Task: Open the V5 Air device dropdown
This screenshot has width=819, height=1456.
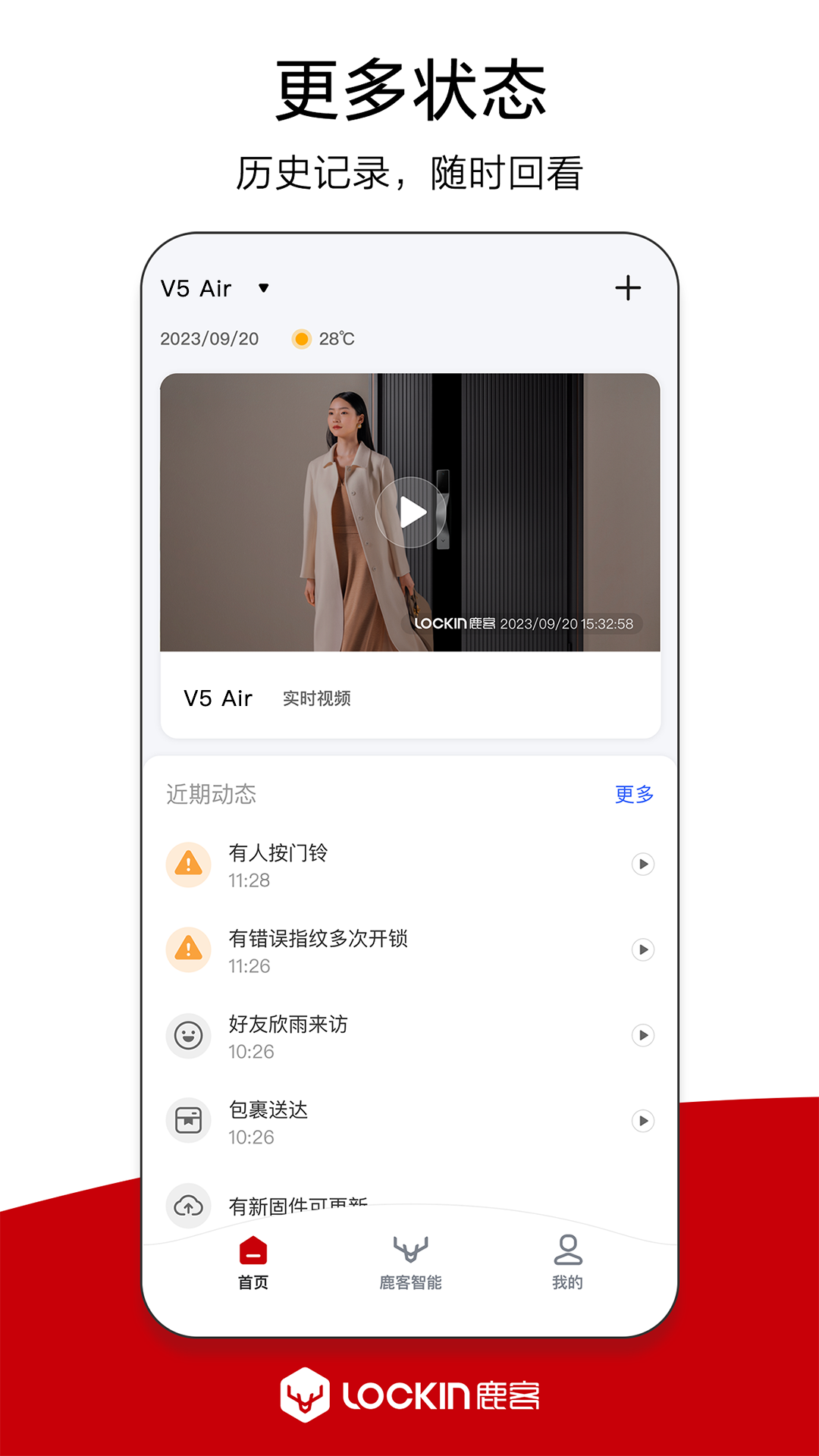Action: [264, 288]
